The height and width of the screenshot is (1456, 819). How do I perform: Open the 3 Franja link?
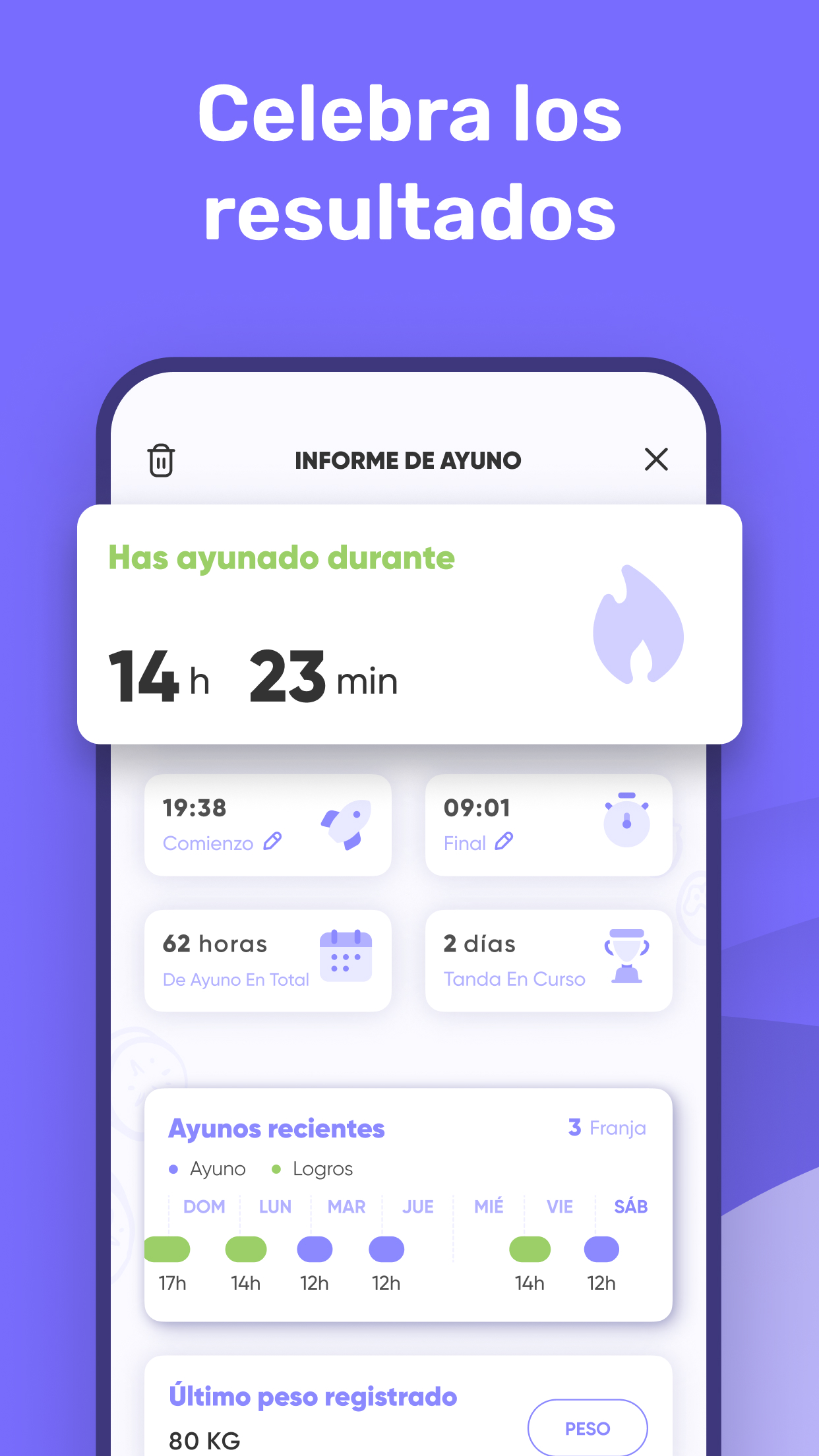coord(607,1128)
